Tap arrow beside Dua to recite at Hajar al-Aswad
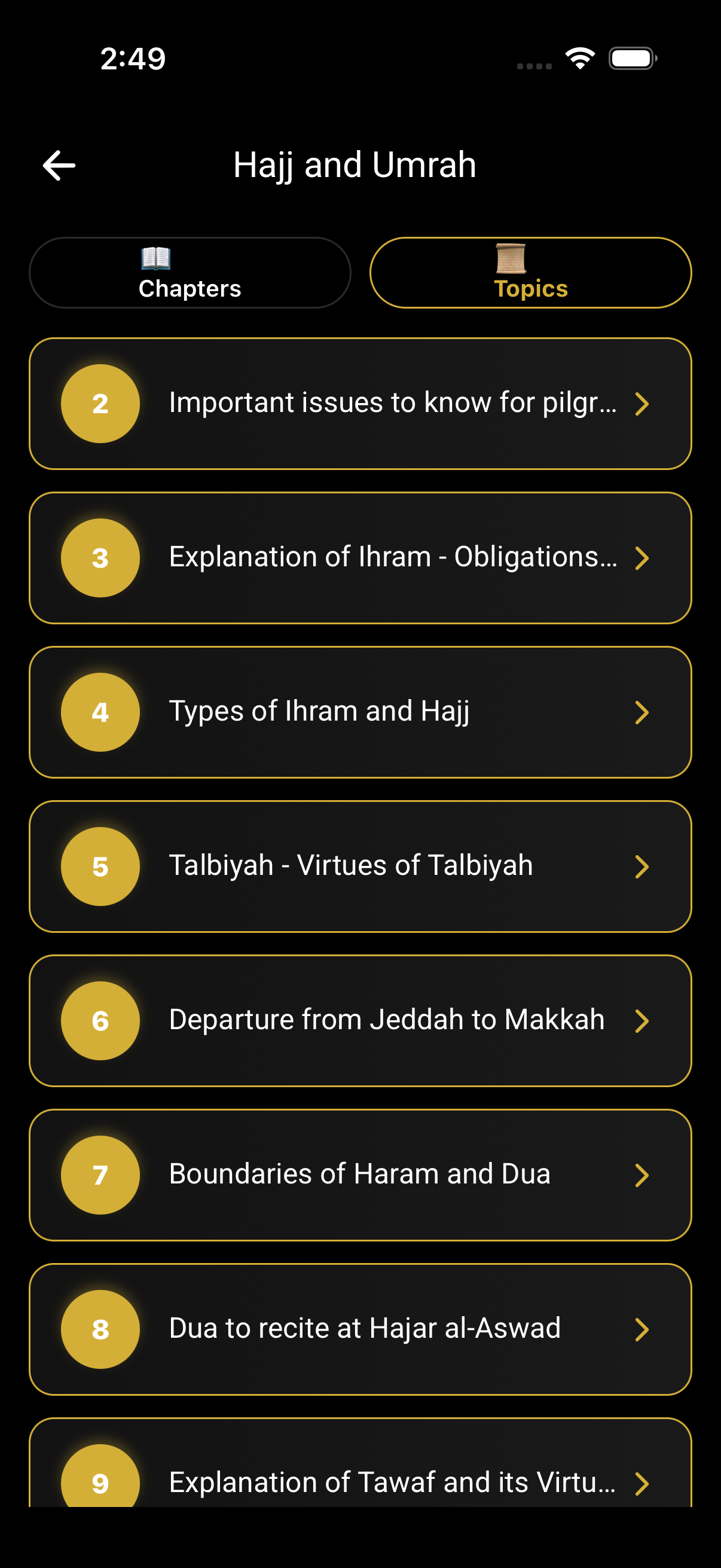The height and width of the screenshot is (1568, 721). tap(642, 1329)
